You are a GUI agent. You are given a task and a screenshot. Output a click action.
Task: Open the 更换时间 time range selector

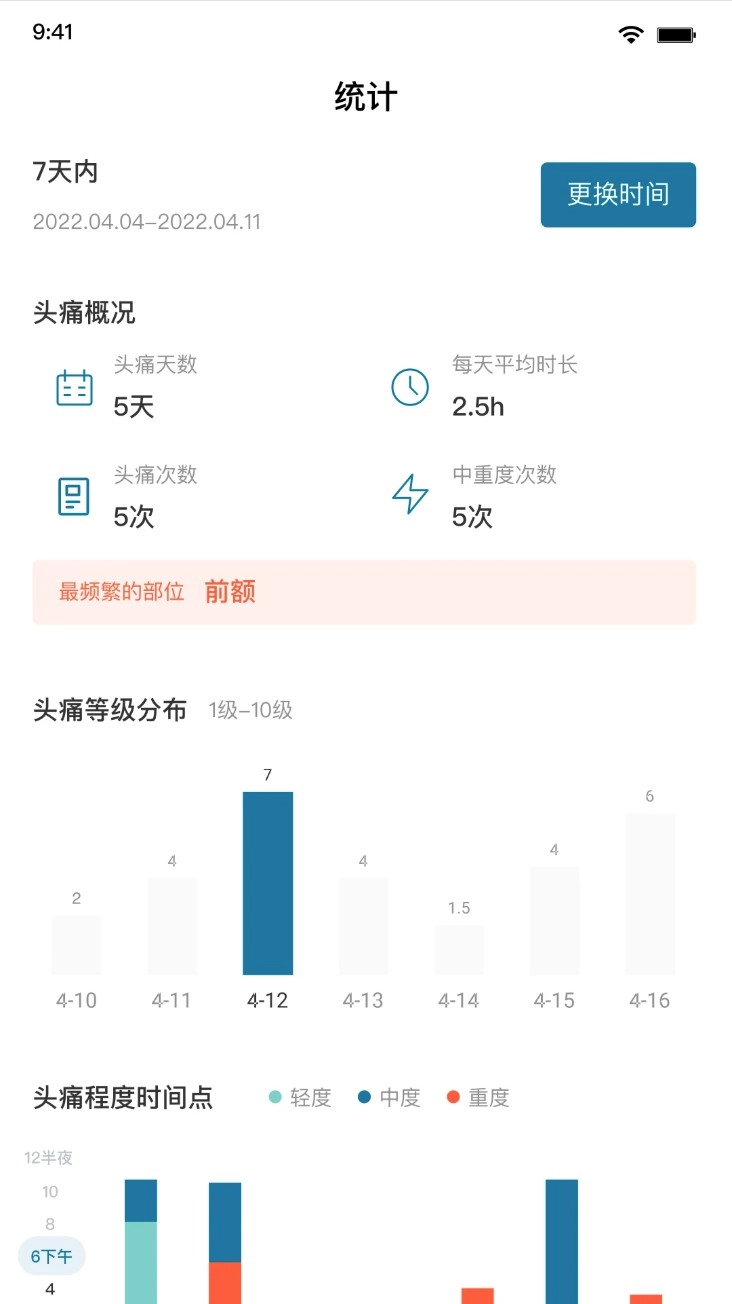(618, 195)
